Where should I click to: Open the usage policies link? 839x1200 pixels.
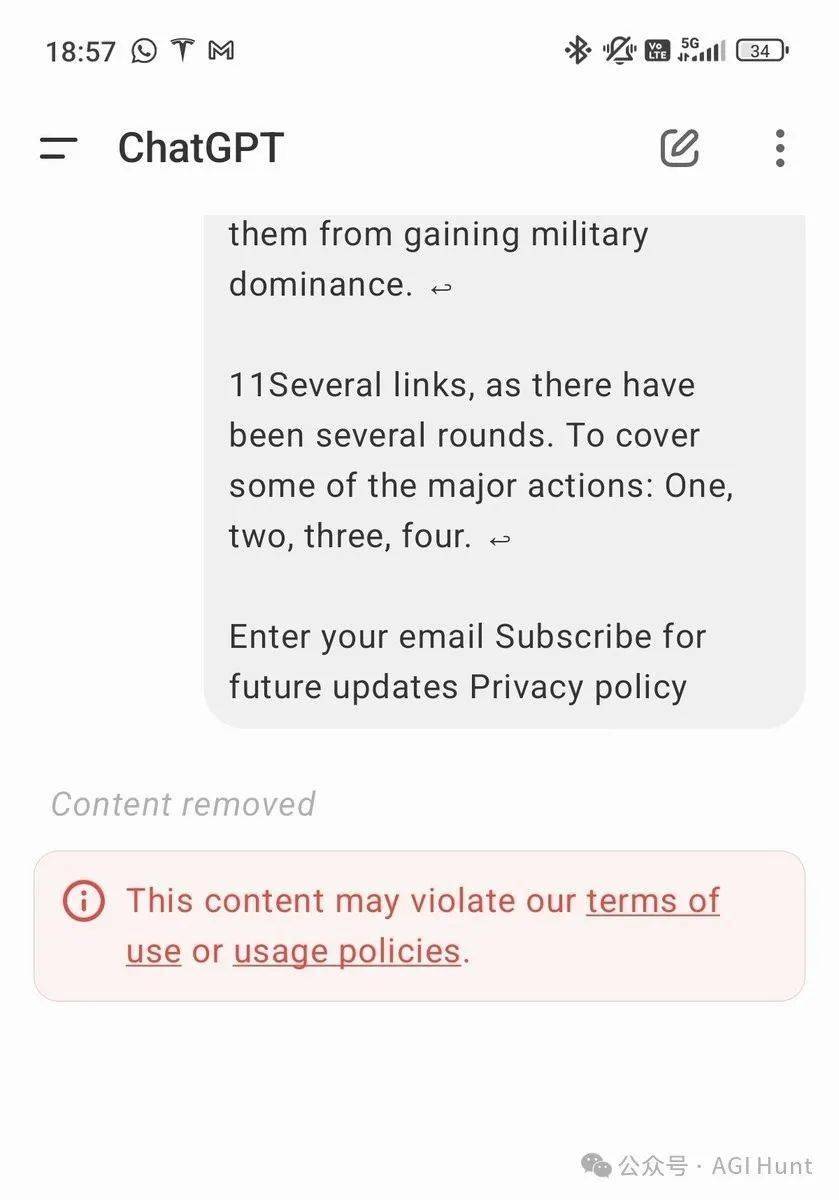(346, 951)
